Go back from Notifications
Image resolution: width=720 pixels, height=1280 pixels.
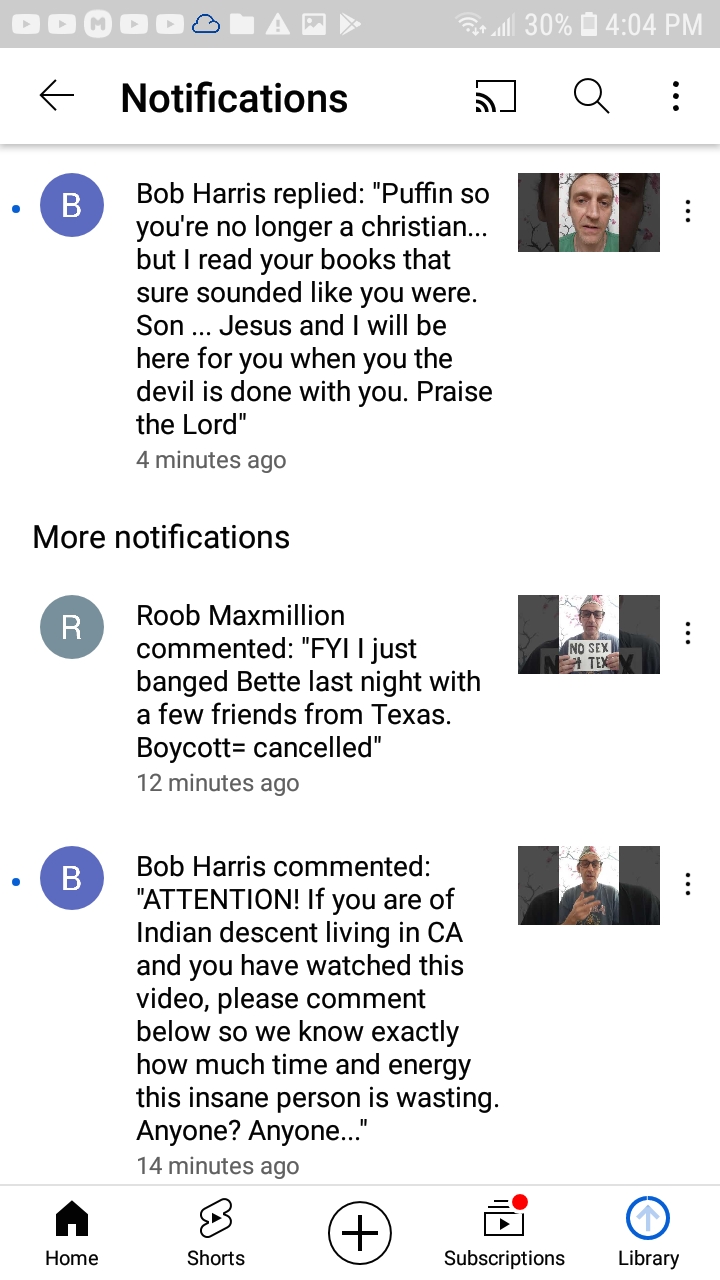pos(57,96)
